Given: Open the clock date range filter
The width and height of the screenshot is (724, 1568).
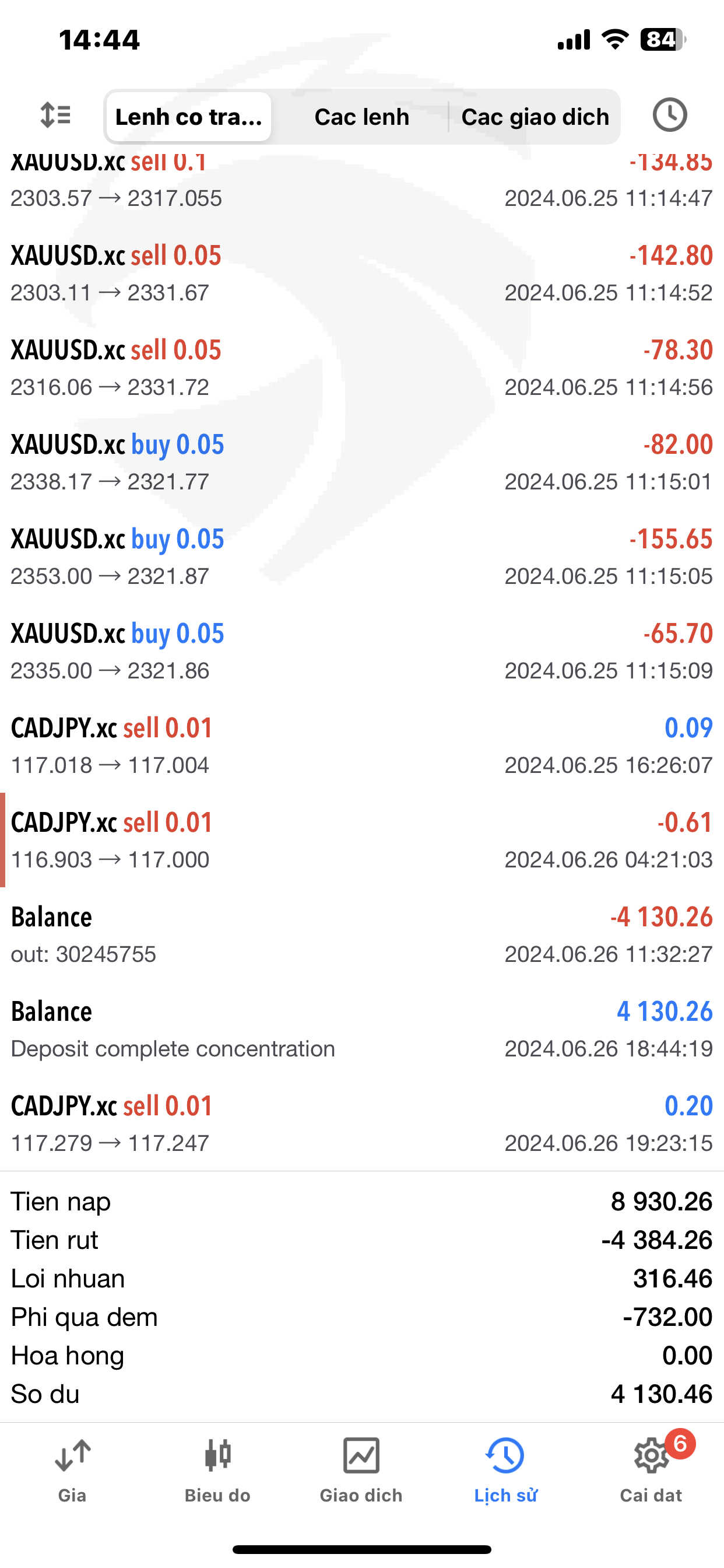Looking at the screenshot, I should (670, 115).
